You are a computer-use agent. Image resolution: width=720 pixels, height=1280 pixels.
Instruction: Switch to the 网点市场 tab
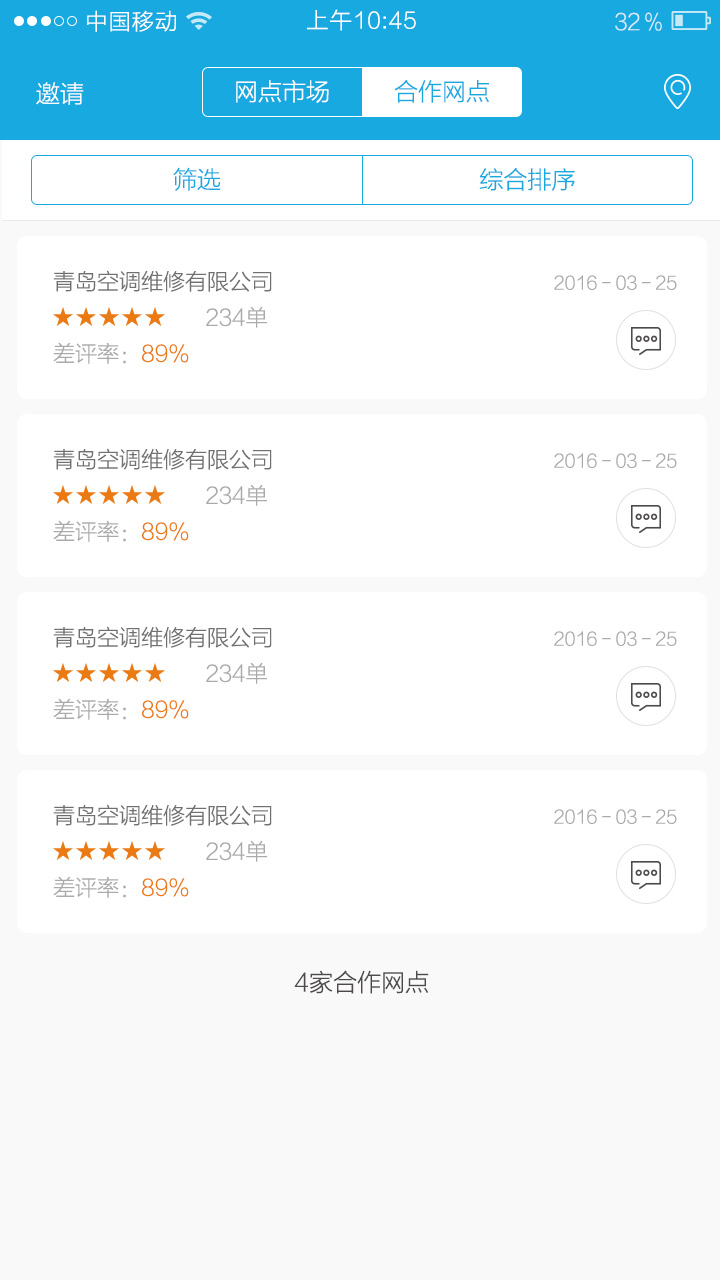point(282,92)
